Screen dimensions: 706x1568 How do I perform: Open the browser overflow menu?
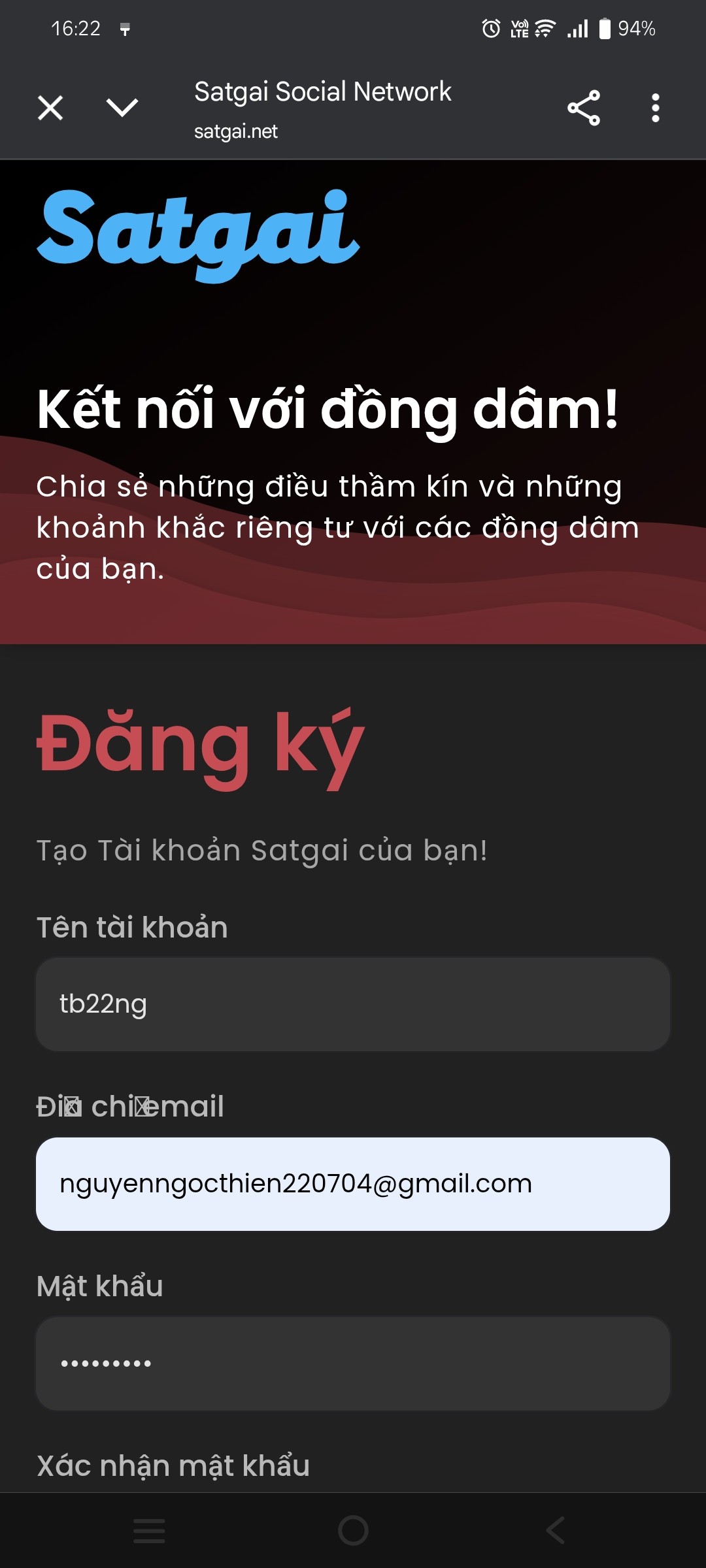click(x=655, y=108)
